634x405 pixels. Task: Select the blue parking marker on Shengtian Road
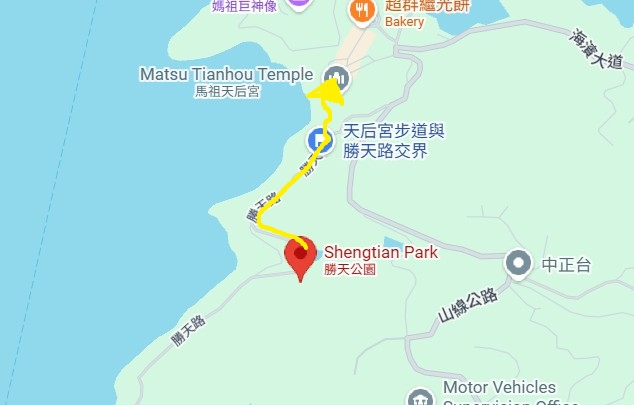pos(320,141)
